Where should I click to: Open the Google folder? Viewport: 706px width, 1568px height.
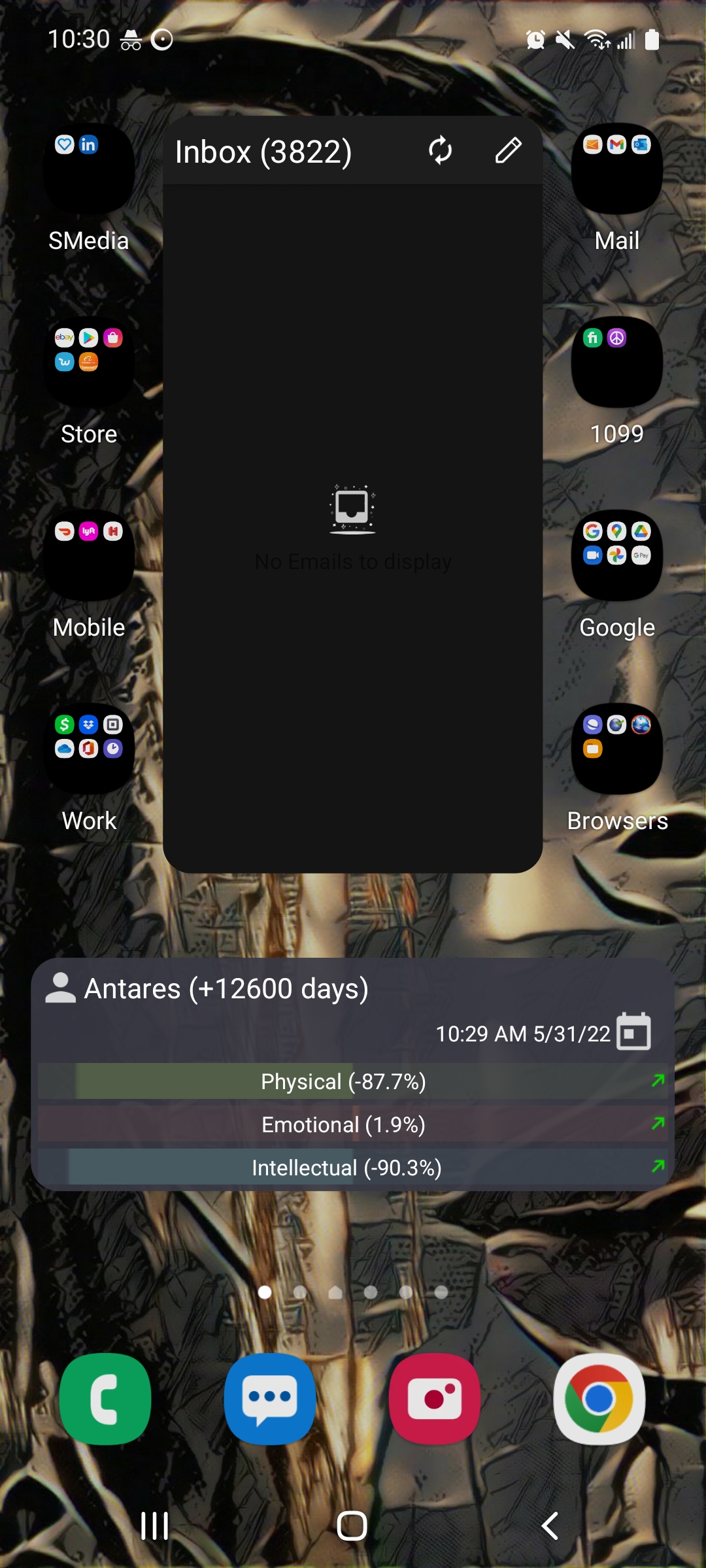coord(616,555)
